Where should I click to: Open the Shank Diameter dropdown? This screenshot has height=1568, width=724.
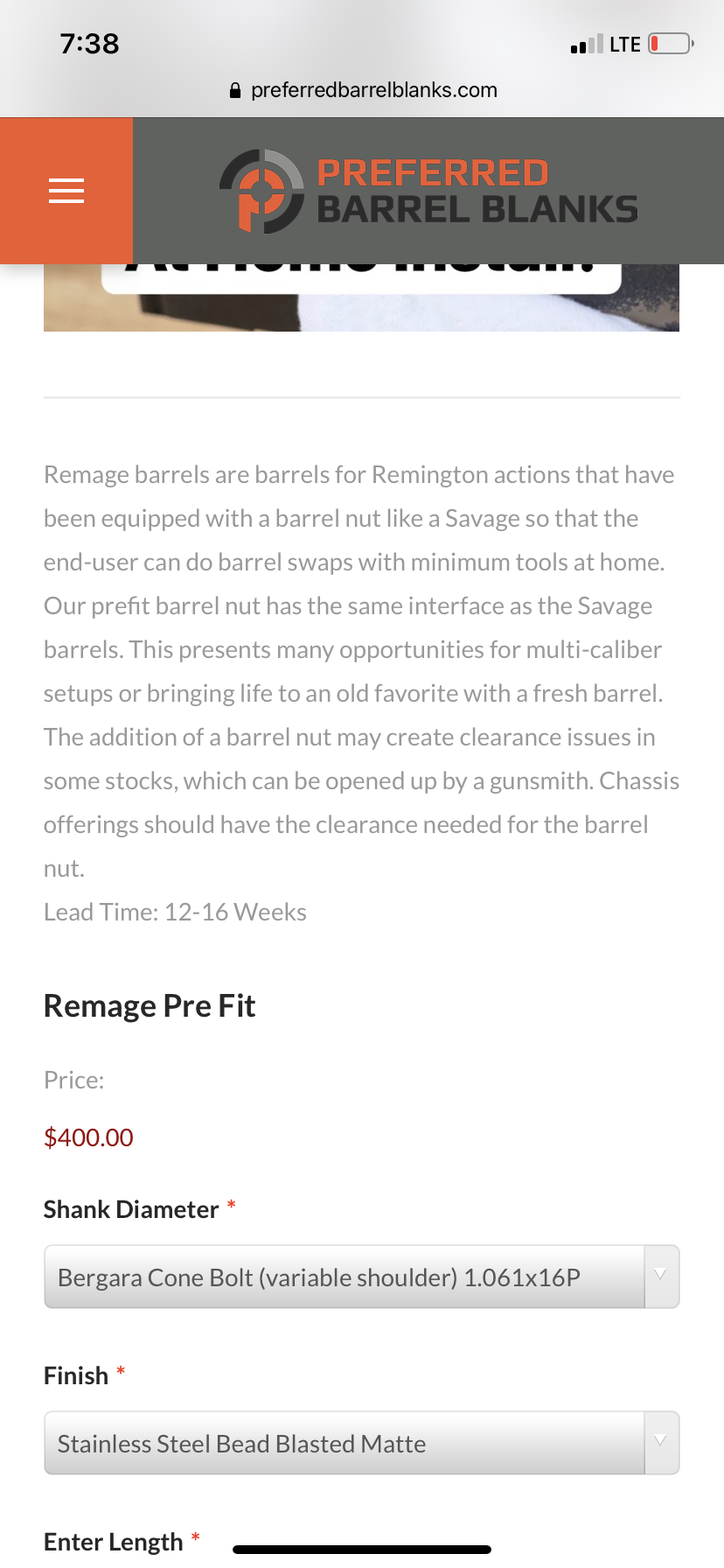pos(362,1277)
